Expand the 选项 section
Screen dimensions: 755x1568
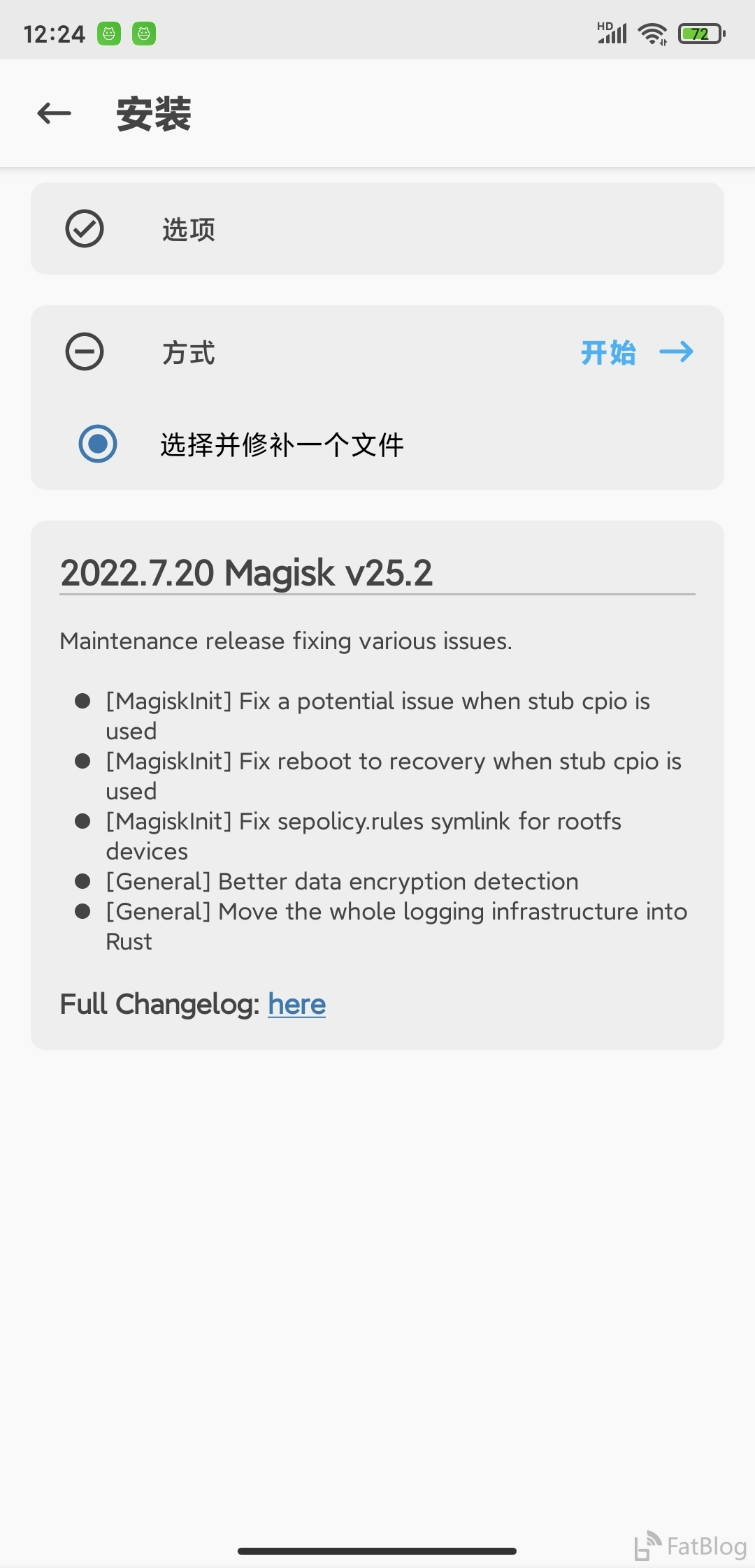click(377, 228)
